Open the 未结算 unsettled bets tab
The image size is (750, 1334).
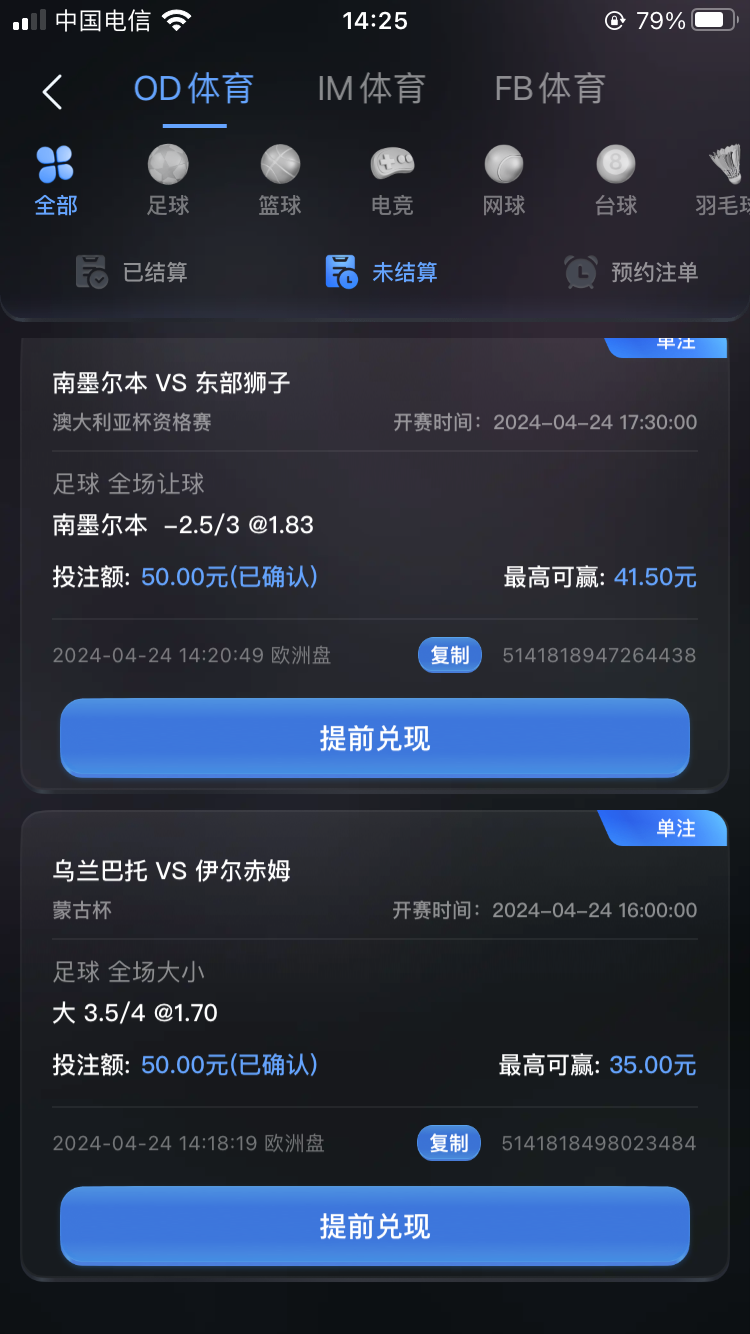382,272
